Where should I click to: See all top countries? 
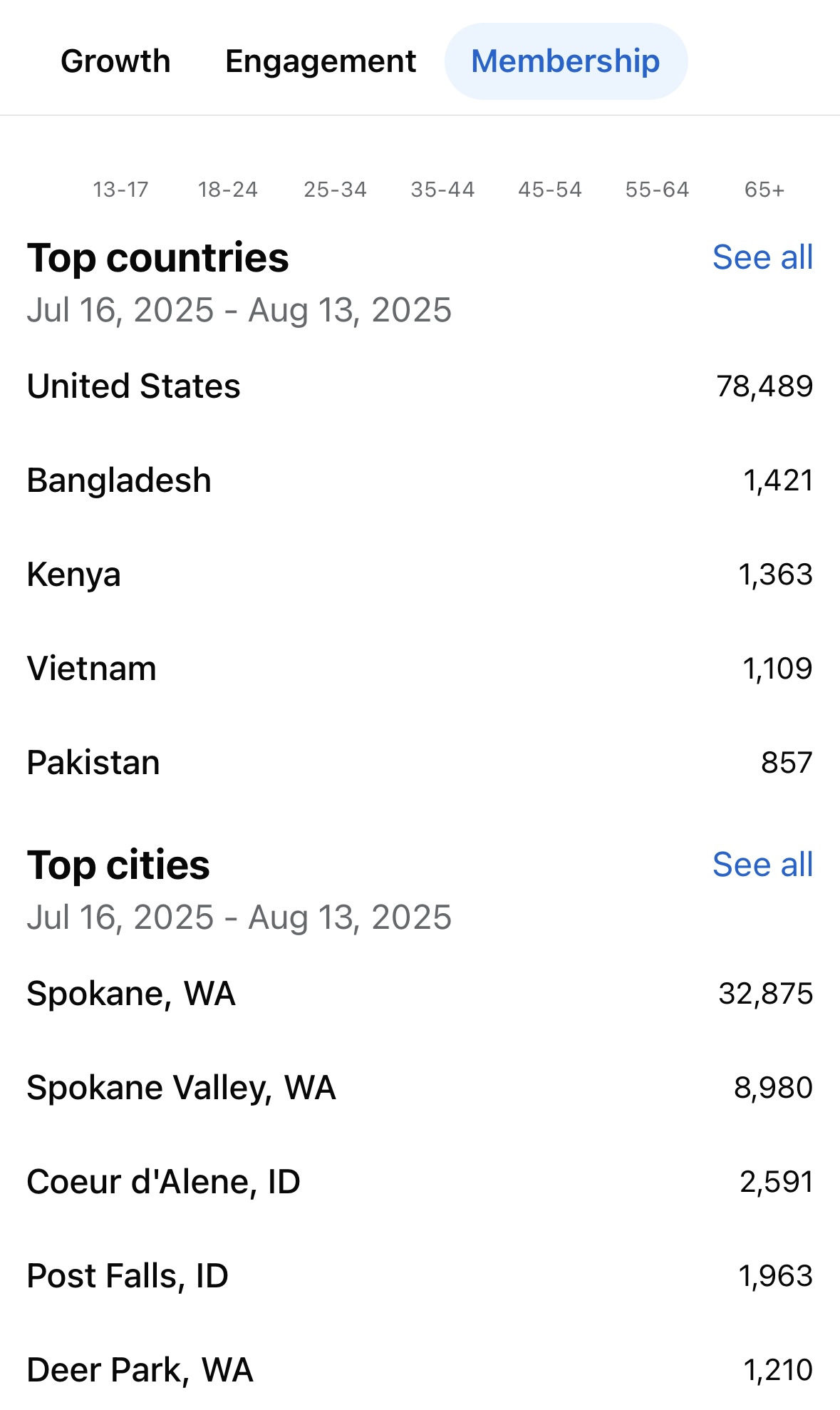[x=762, y=257]
